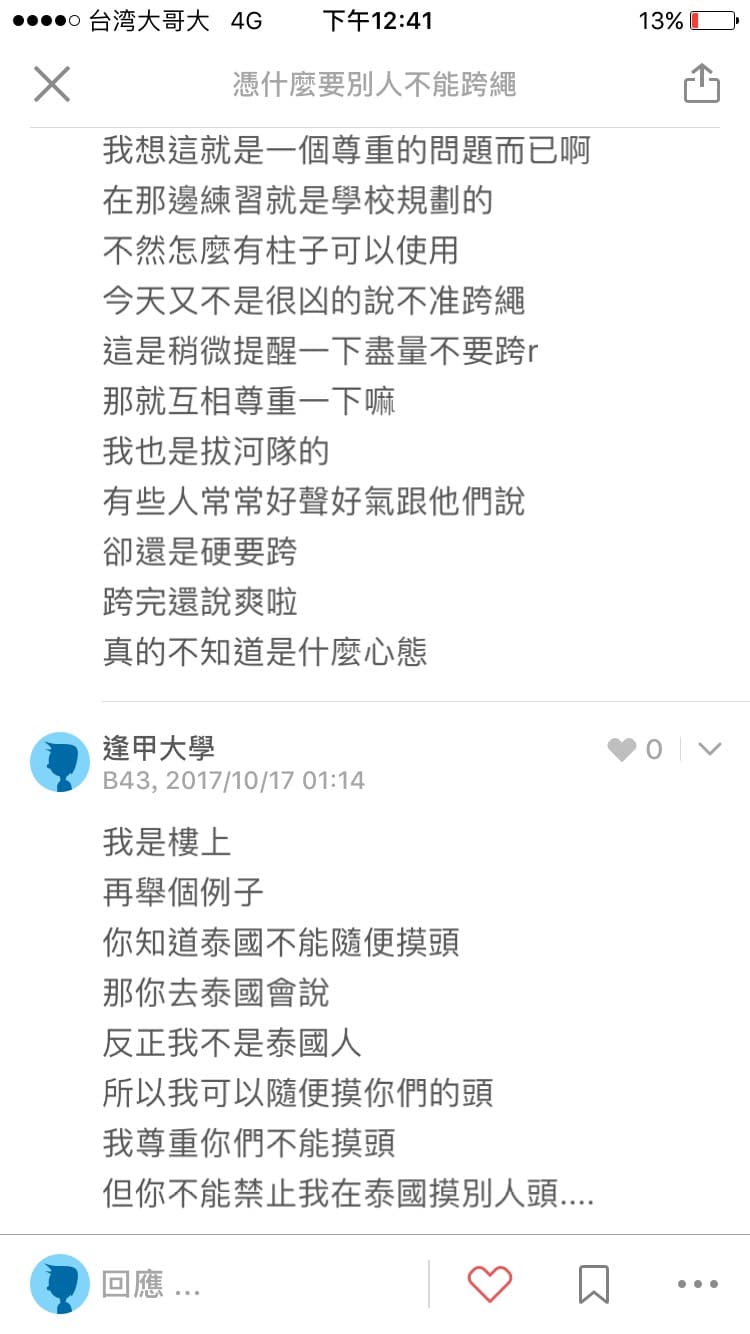
Task: Expand the dropdown arrow on the B43 comment
Action: tap(709, 749)
